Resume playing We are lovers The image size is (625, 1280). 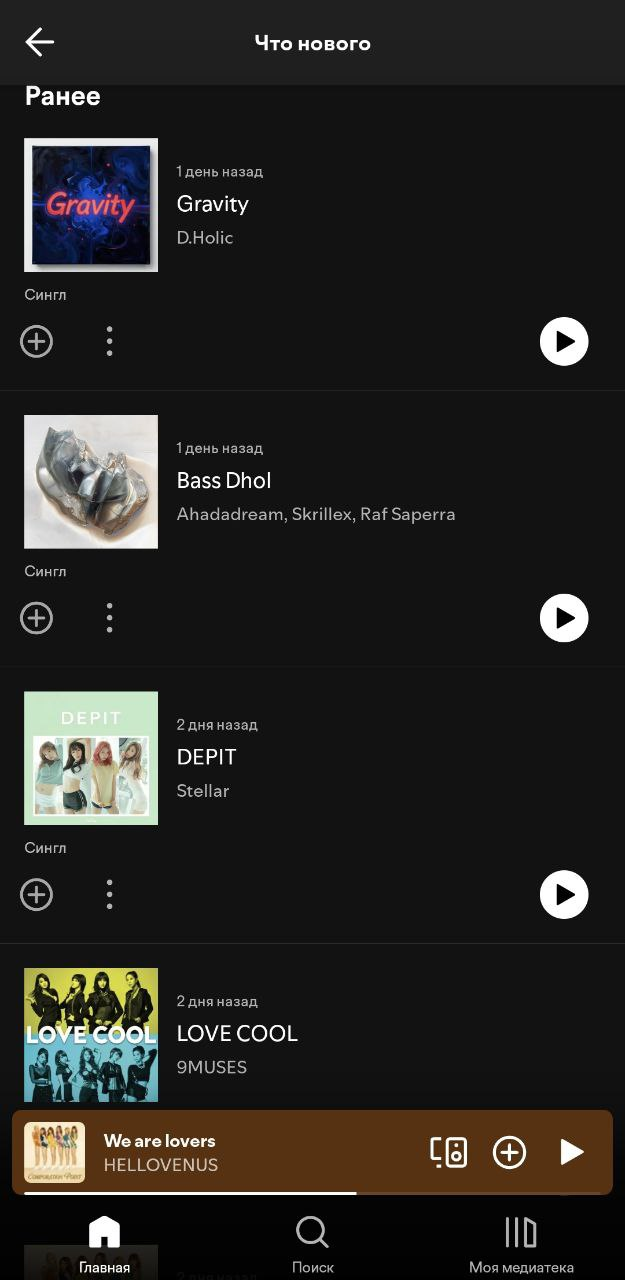point(571,1152)
